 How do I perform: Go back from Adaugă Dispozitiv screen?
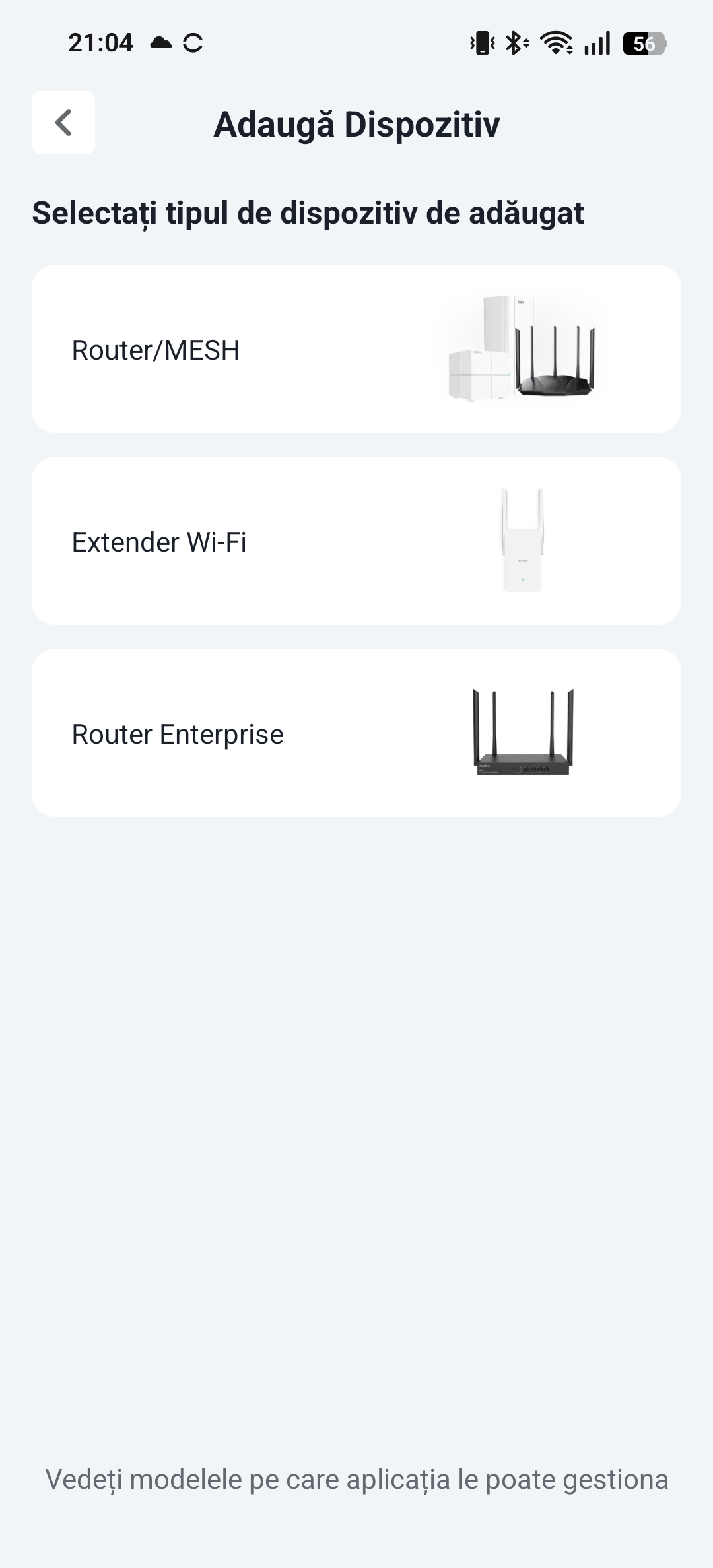[x=63, y=123]
